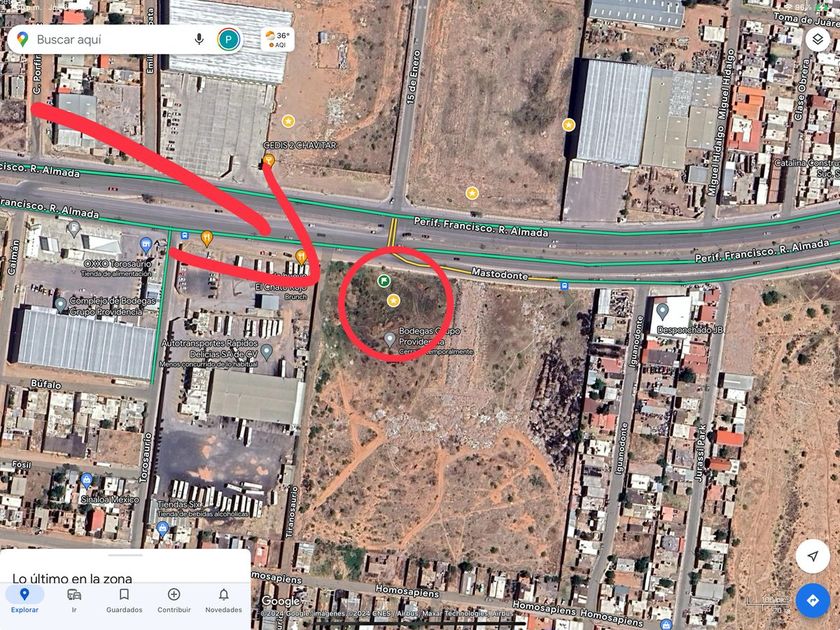Image resolution: width=840 pixels, height=630 pixels.
Task: Select the Despachado JB map pin
Action: point(661,311)
